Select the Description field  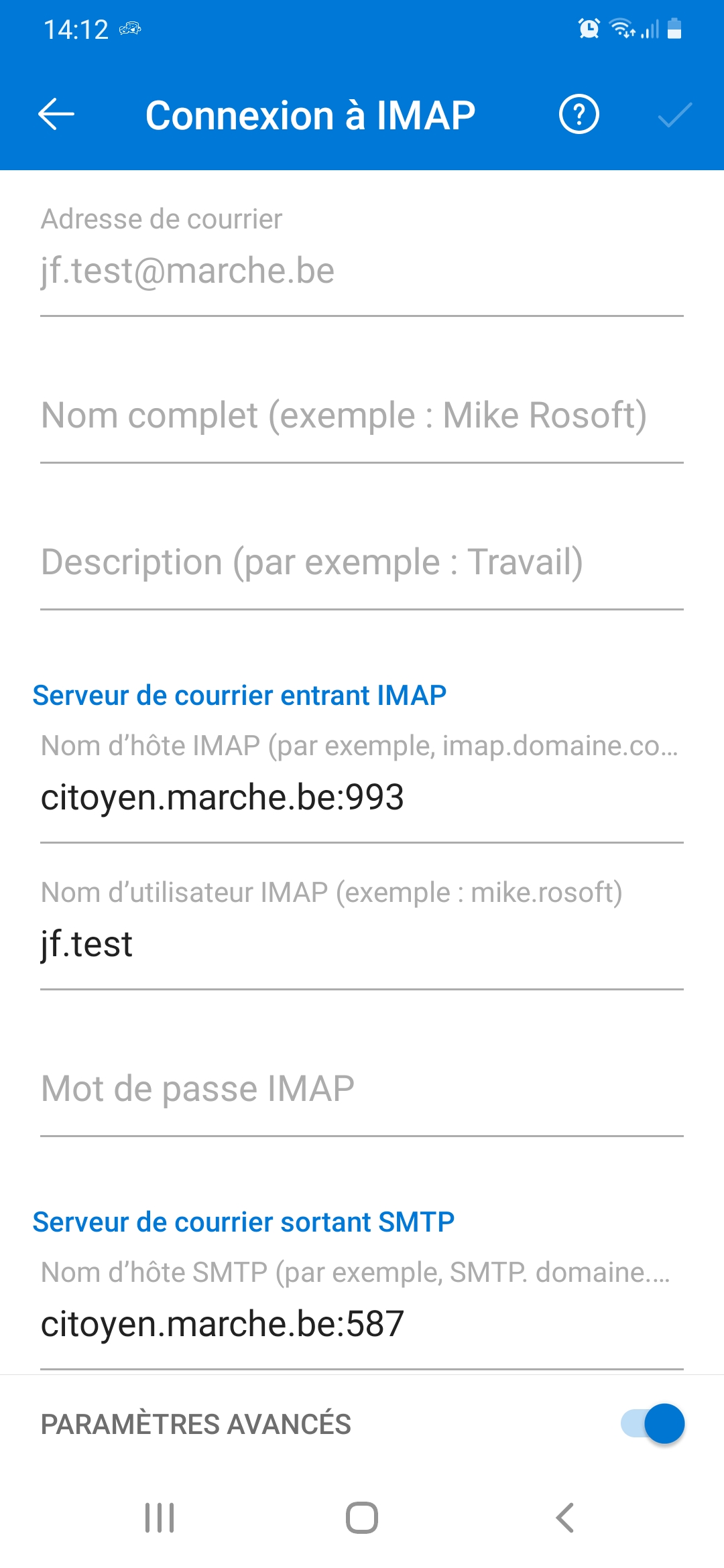(x=362, y=562)
